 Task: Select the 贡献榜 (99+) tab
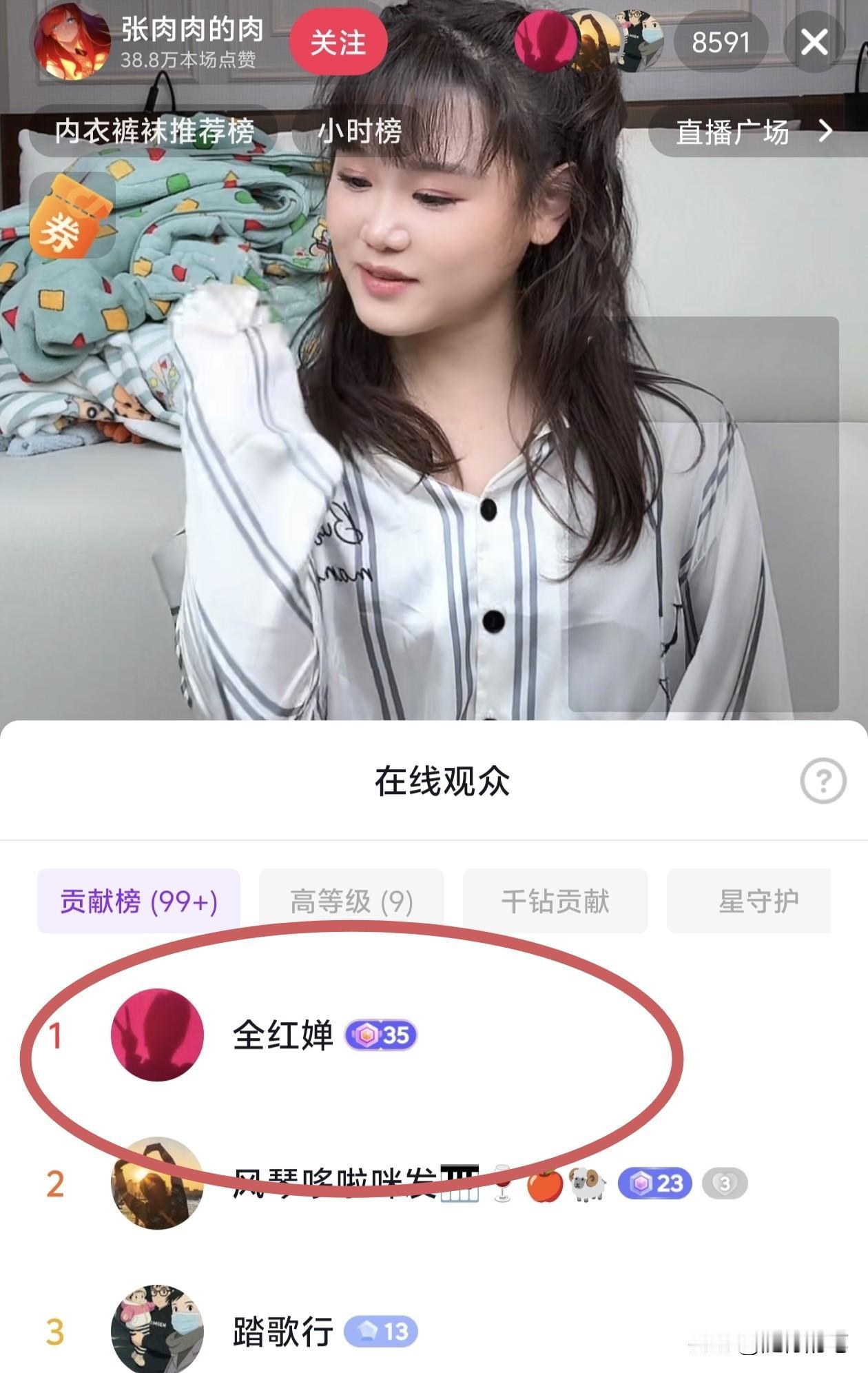141,899
